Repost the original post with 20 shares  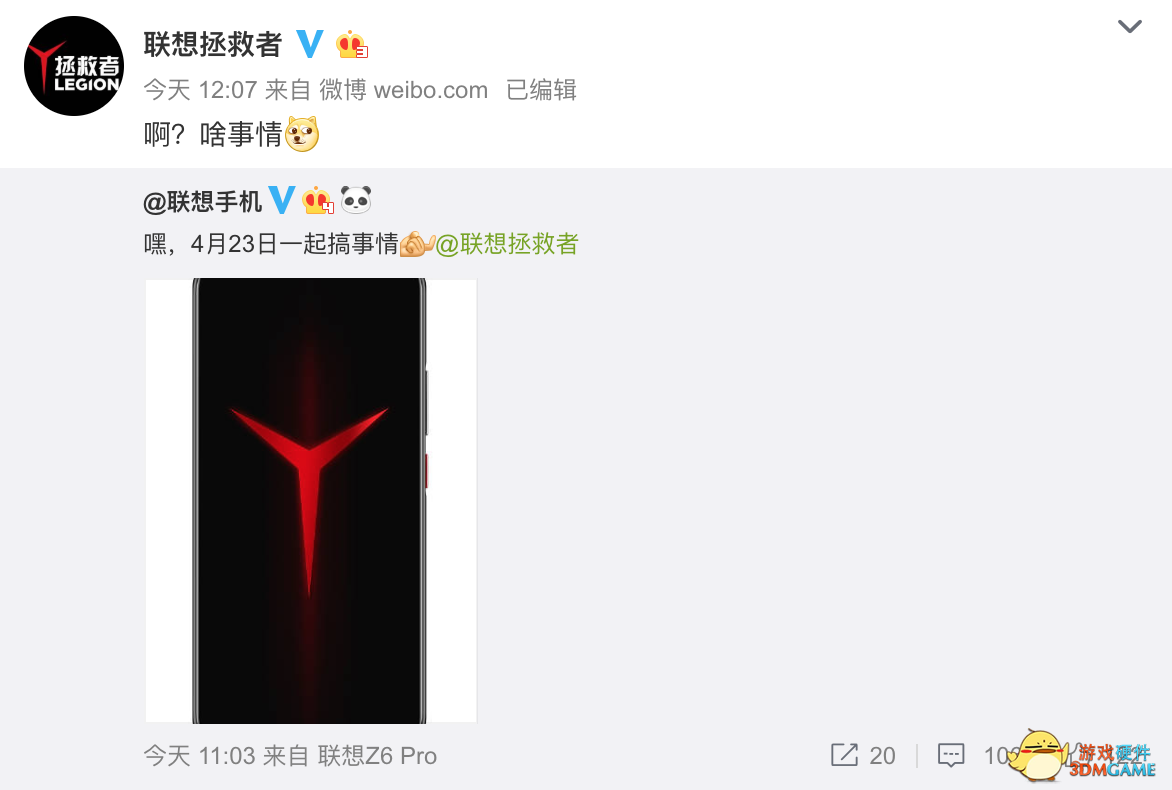pyautogui.click(x=862, y=755)
